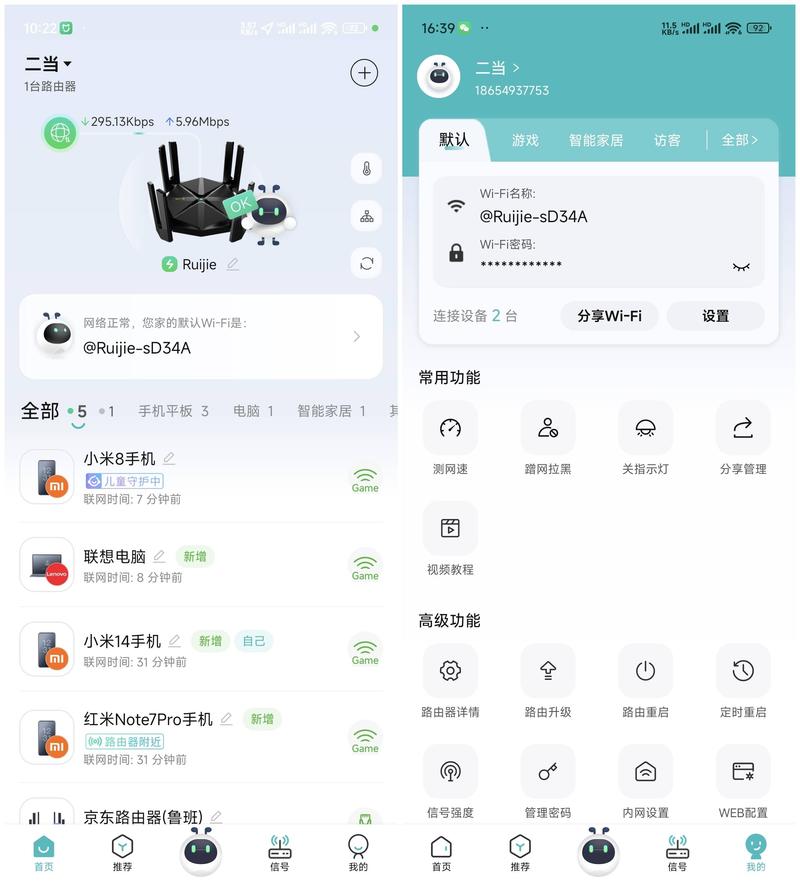The image size is (800, 884).
Task: Switch to the 游戏 Wi-Fi tab
Action: 525,141
